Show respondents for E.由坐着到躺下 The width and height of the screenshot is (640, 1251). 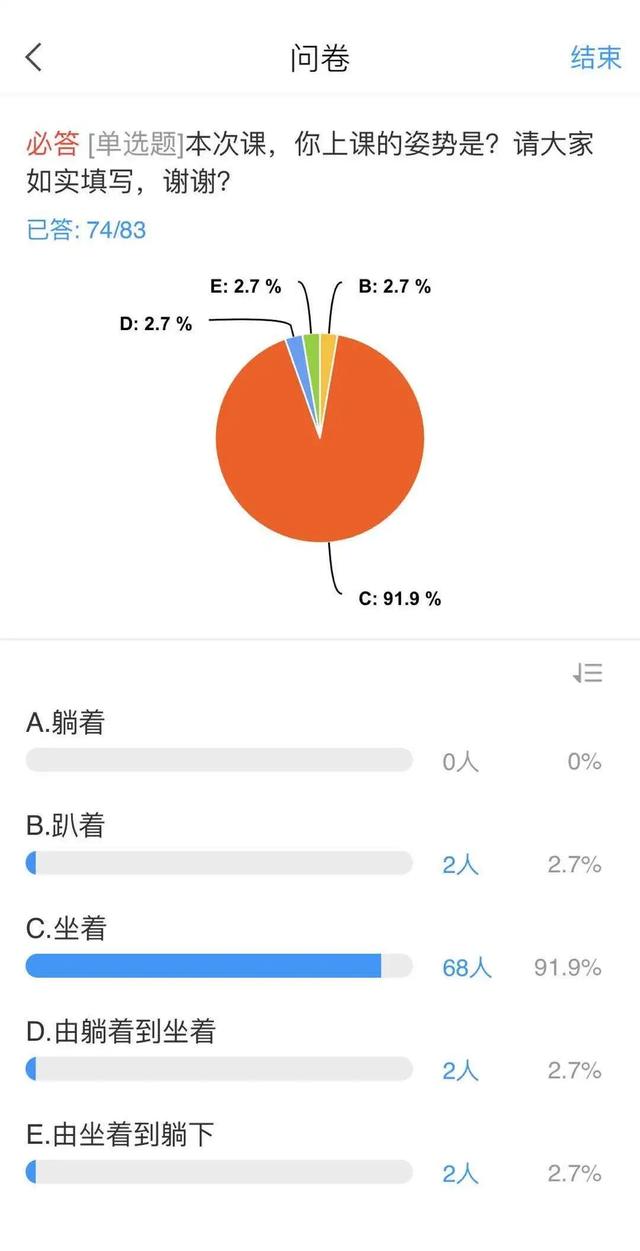pyautogui.click(x=461, y=1174)
